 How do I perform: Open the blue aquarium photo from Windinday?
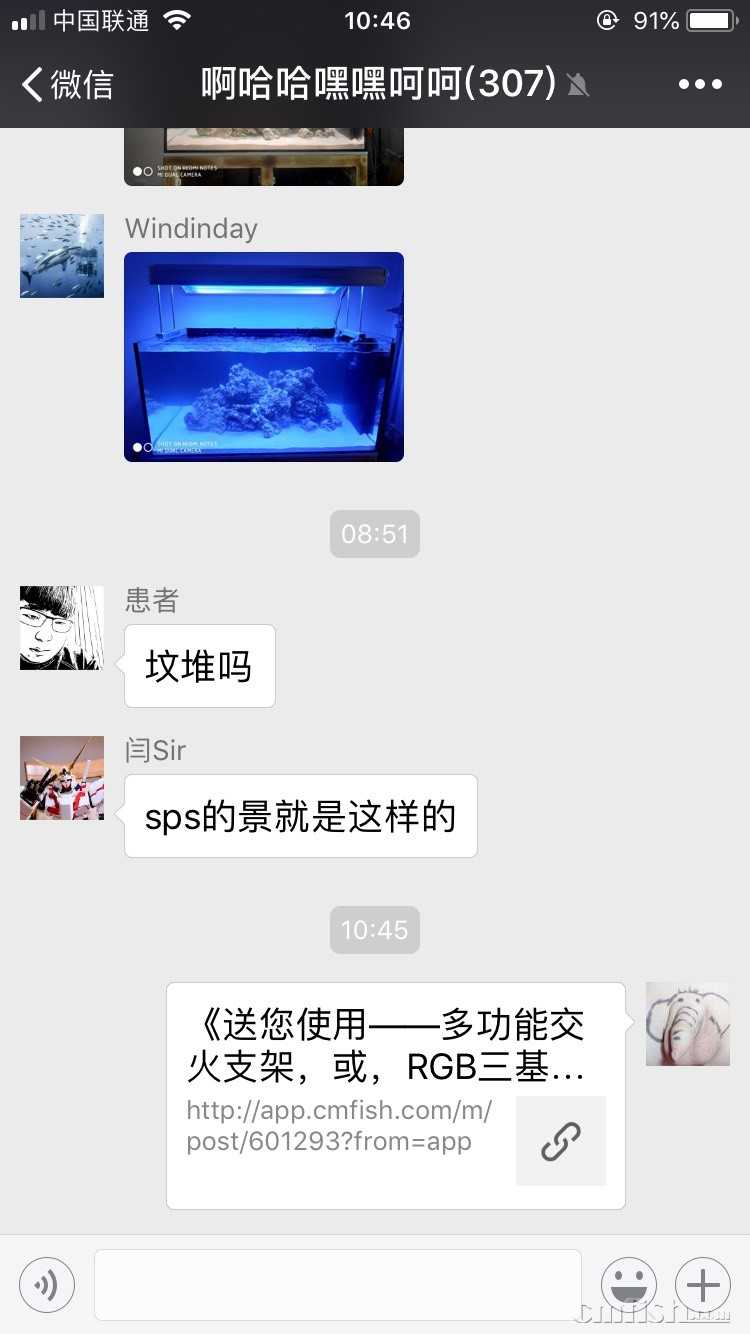tap(263, 356)
